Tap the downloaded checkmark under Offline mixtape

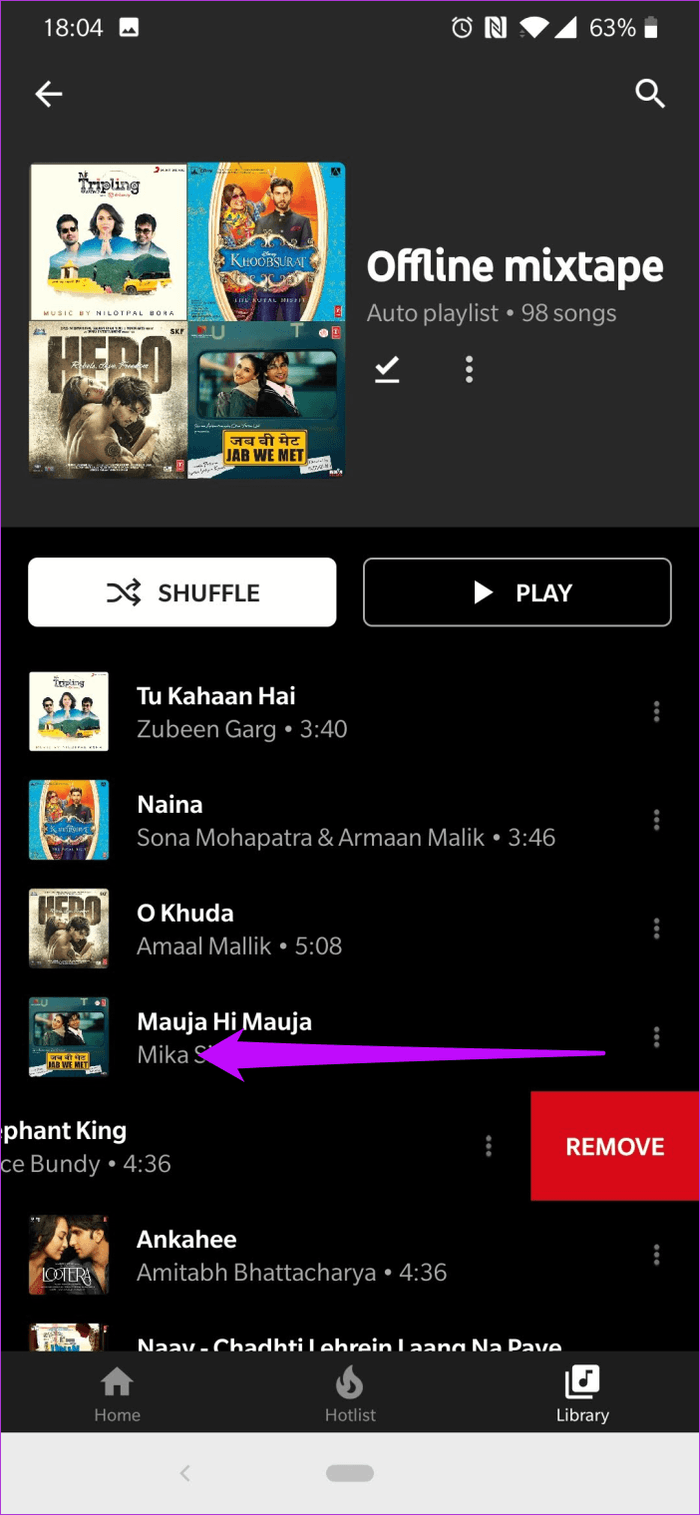coord(387,370)
